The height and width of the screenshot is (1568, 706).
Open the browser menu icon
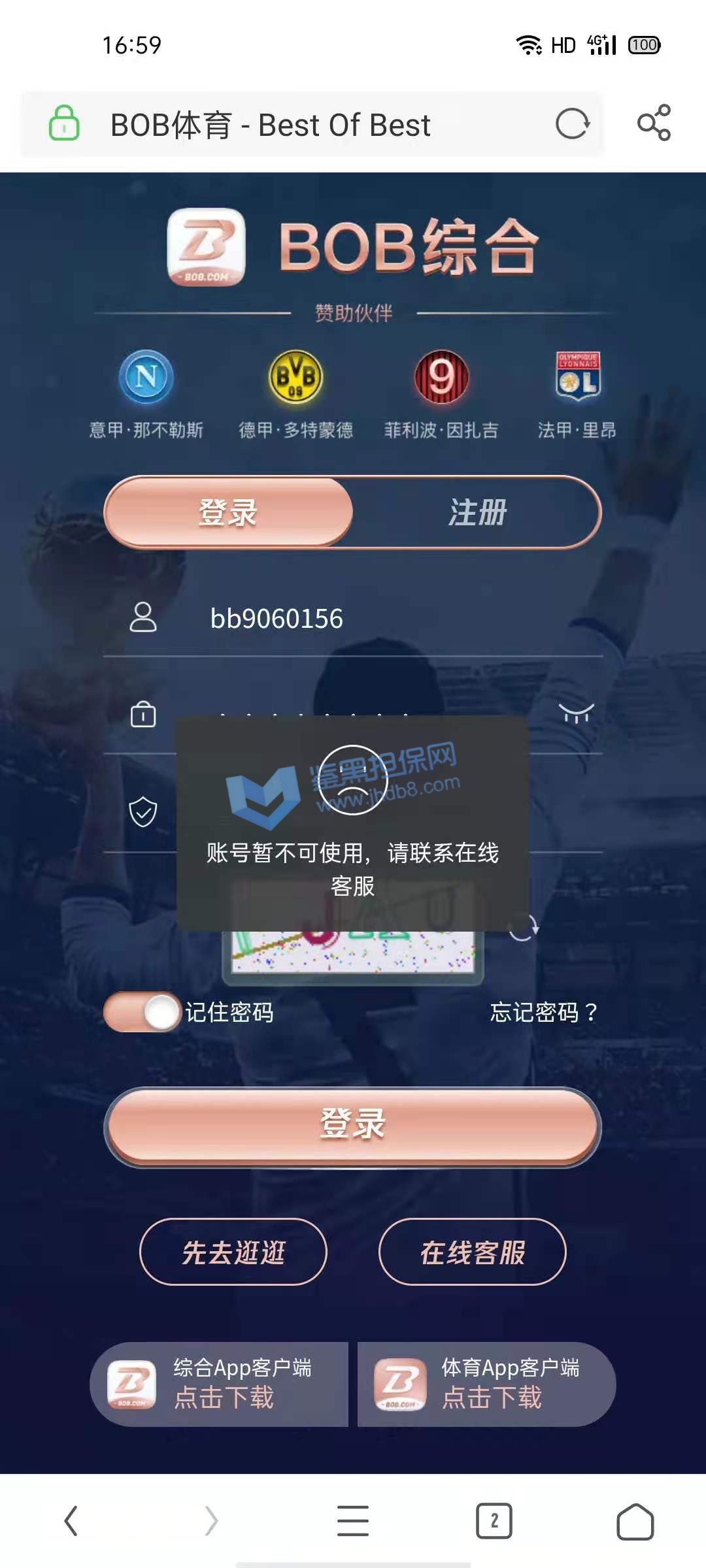[x=353, y=1521]
